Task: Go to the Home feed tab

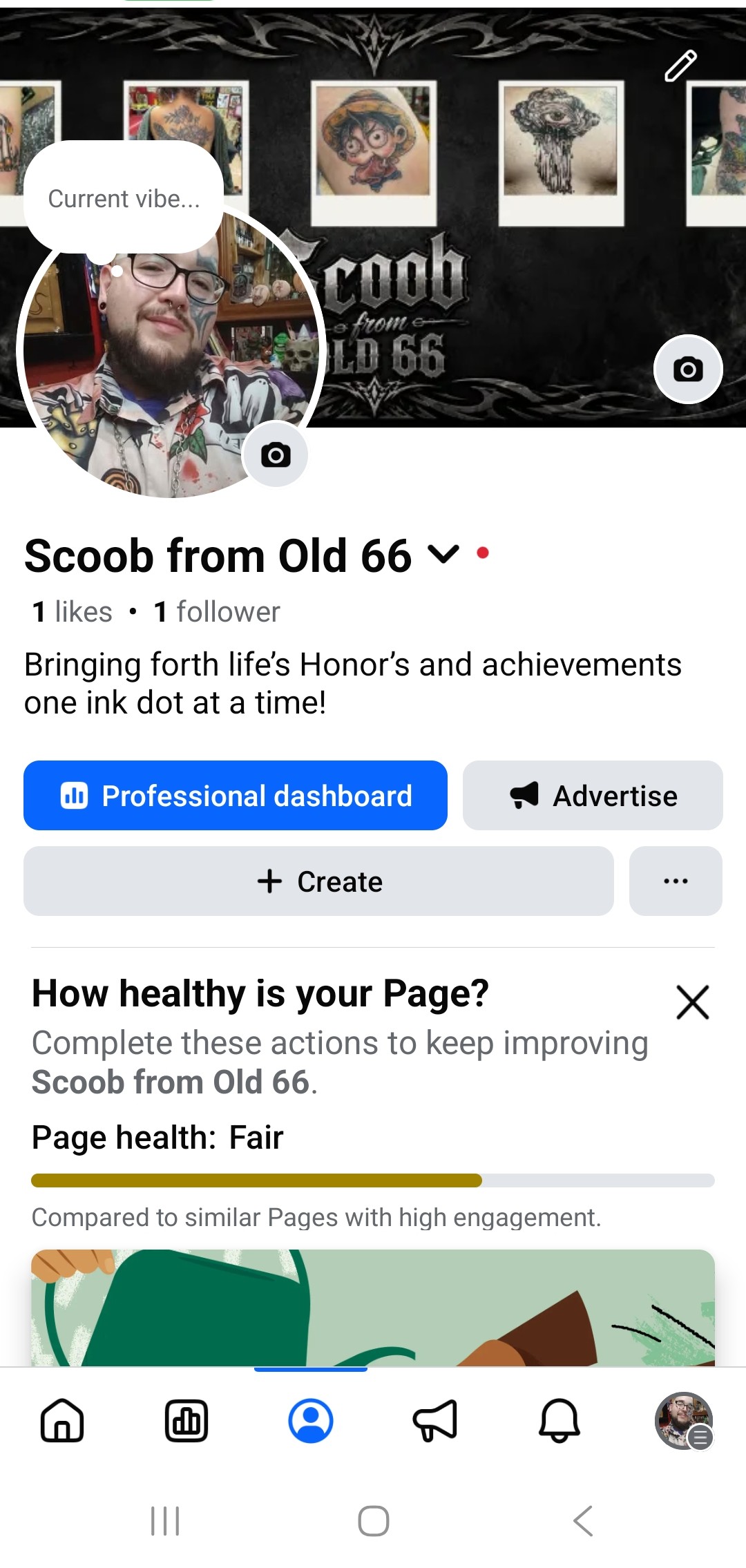Action: point(62,1420)
